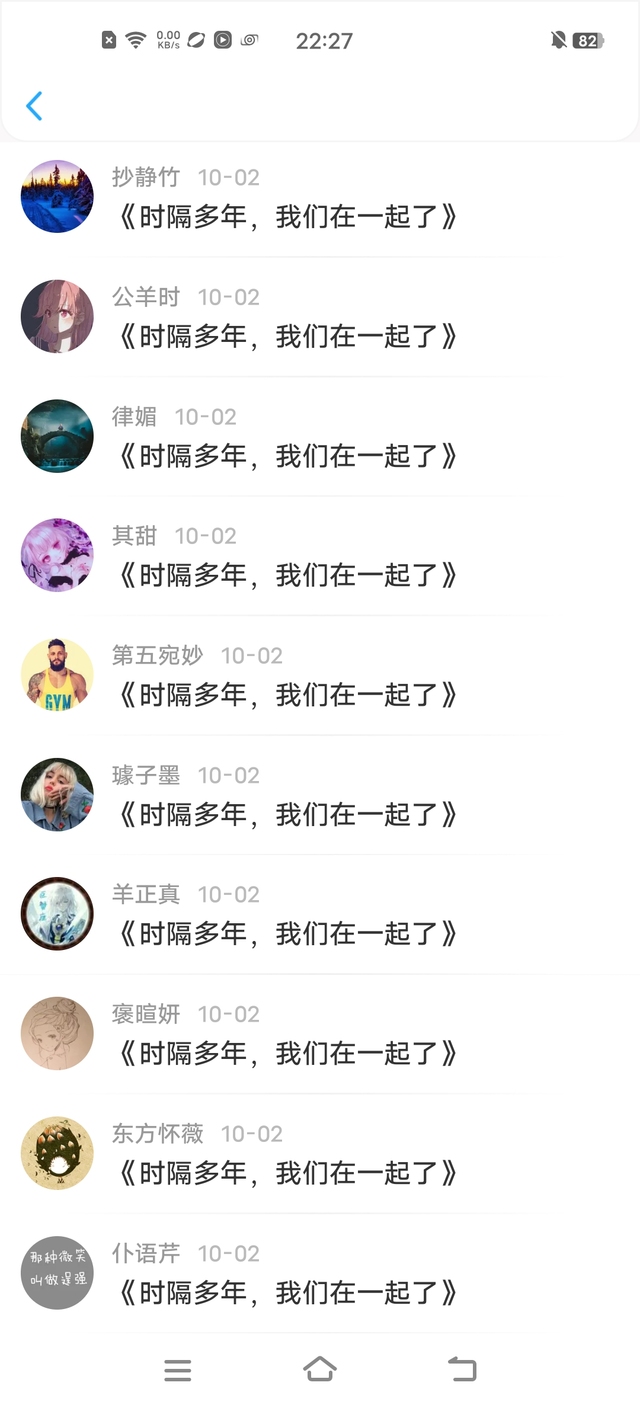
Task: Open the post by 抄静竹
Action: point(288,216)
